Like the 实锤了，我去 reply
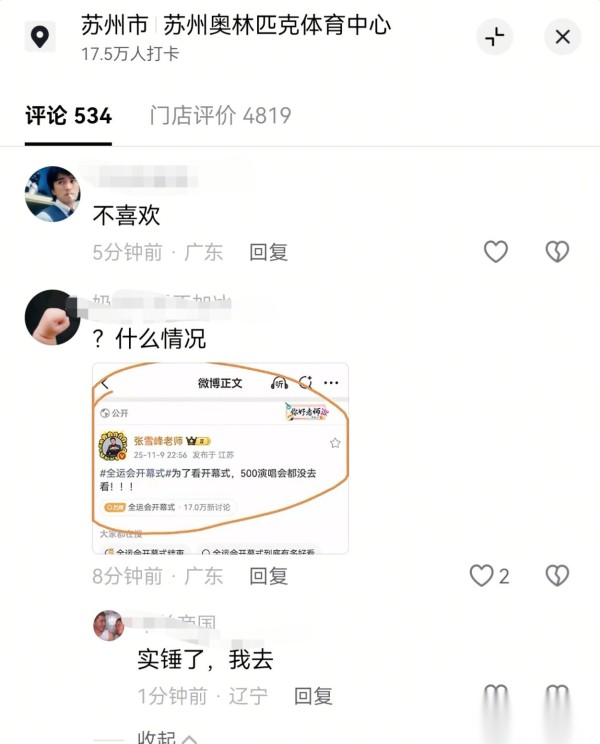The width and height of the screenshot is (600, 744). click(496, 696)
